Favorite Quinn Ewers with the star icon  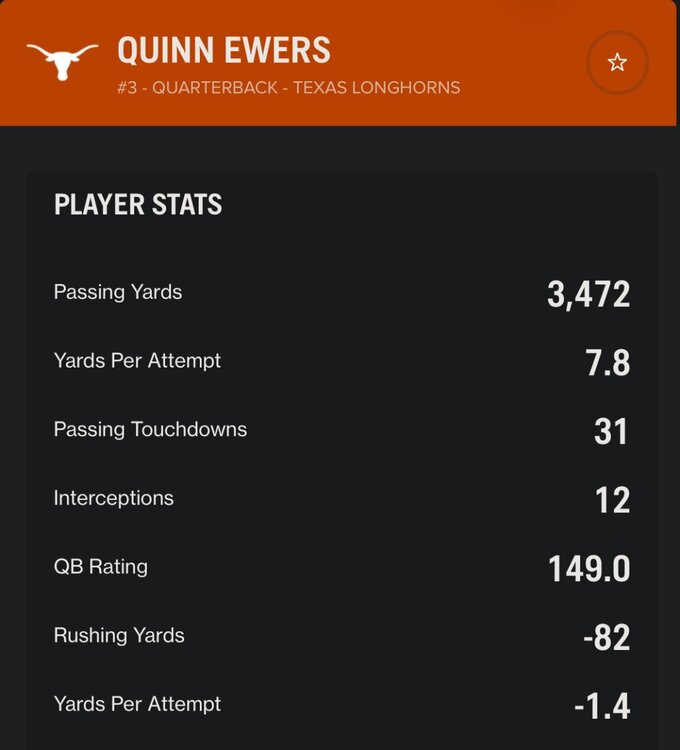[617, 63]
